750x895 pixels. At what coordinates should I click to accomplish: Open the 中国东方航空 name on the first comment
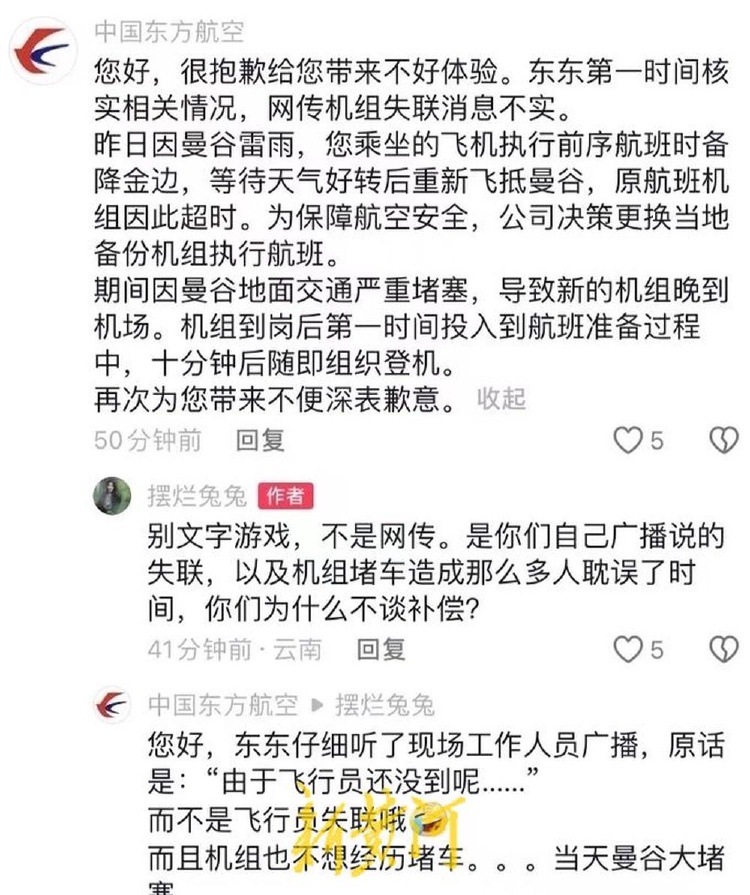click(169, 31)
